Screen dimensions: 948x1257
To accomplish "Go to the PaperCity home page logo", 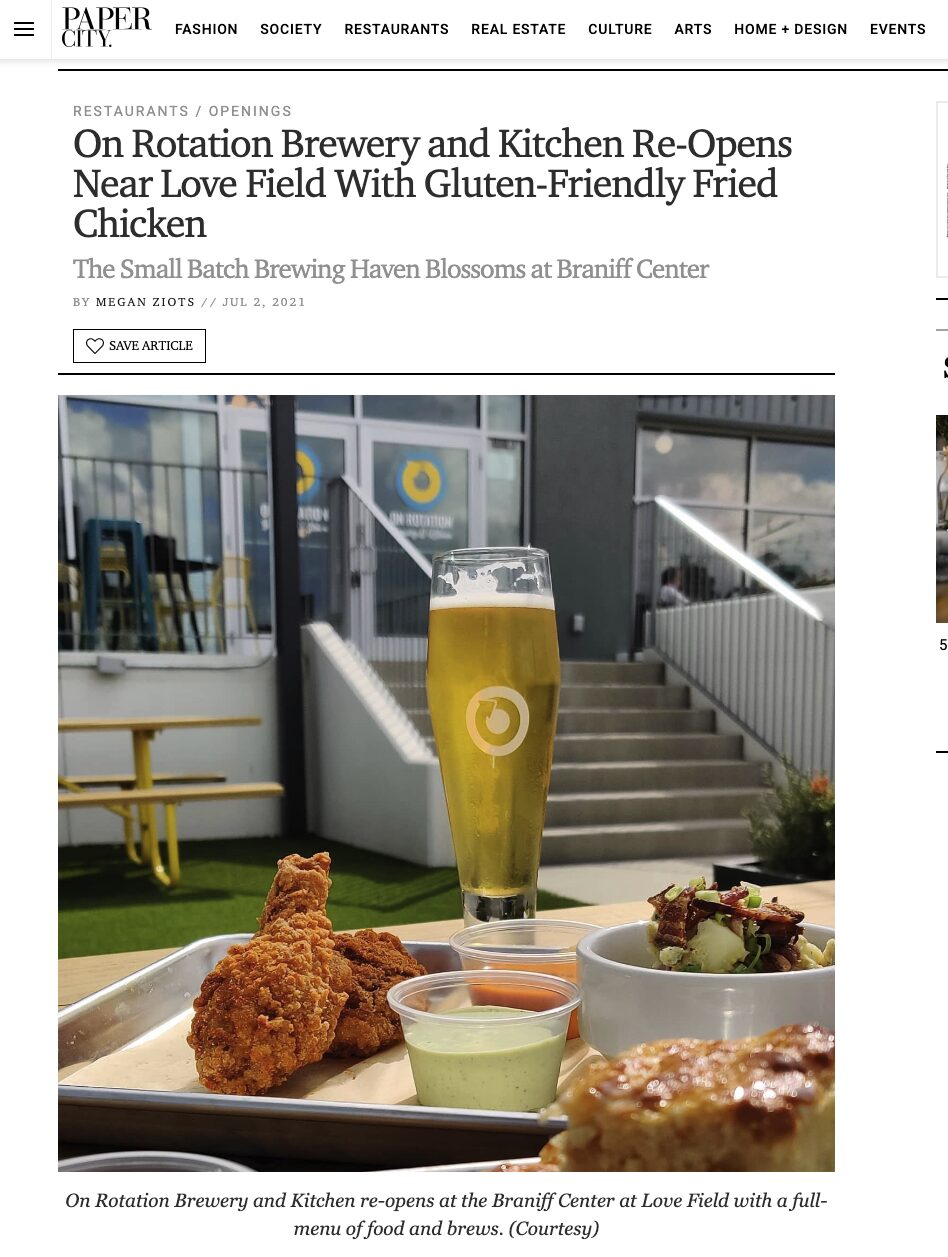I will (106, 28).
